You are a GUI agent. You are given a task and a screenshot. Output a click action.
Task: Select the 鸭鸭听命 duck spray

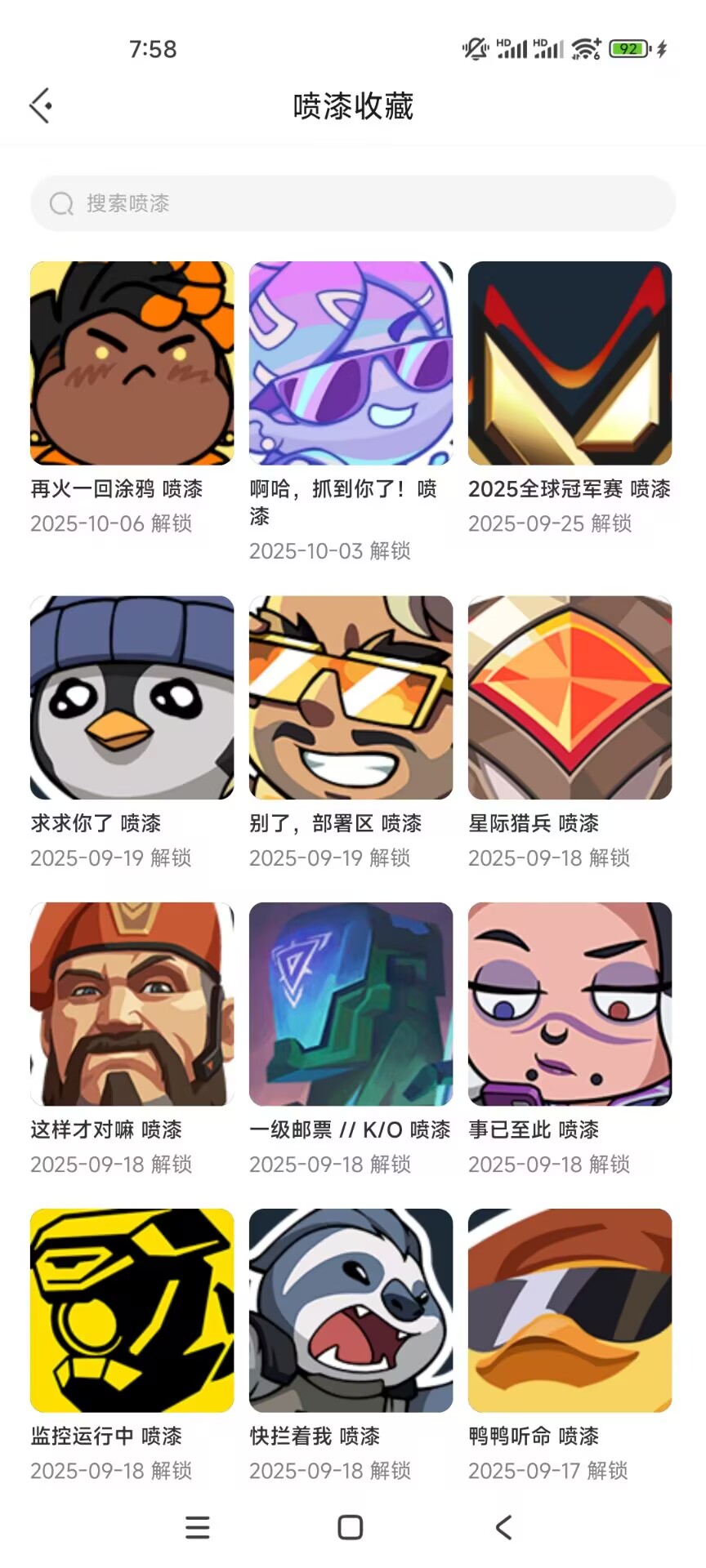click(570, 1310)
